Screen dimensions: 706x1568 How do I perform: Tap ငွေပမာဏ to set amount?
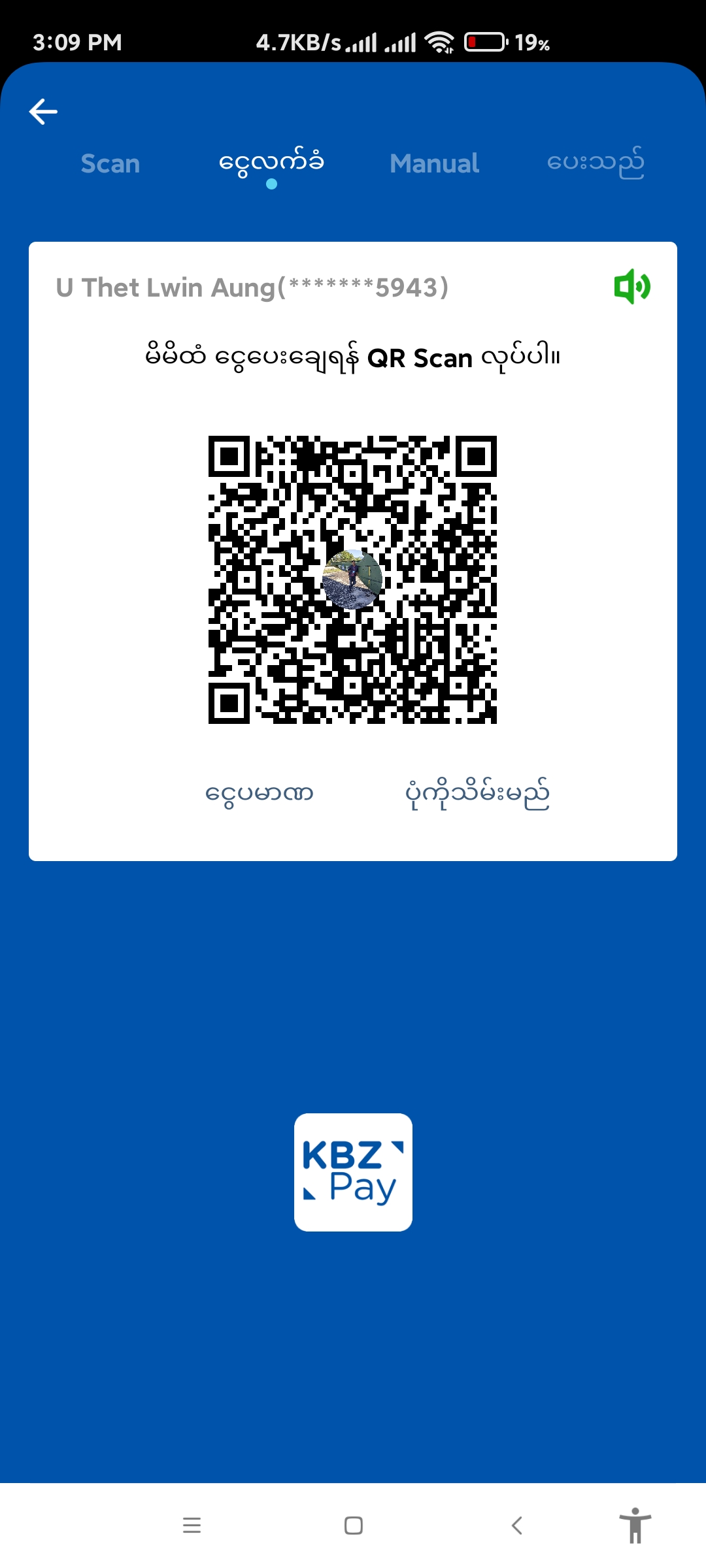pyautogui.click(x=260, y=794)
